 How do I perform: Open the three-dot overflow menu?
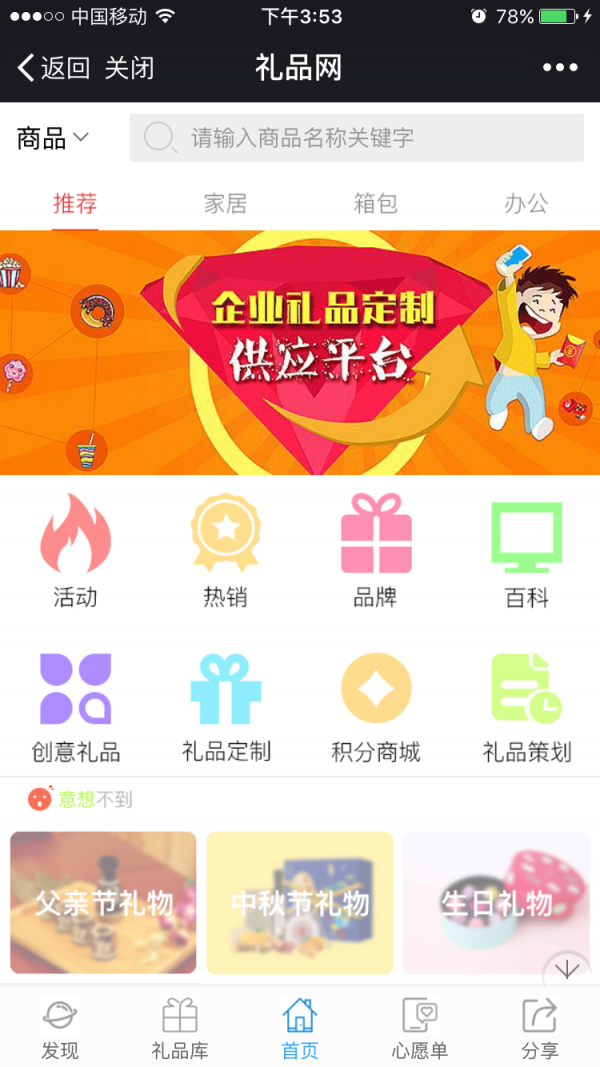coord(560,68)
